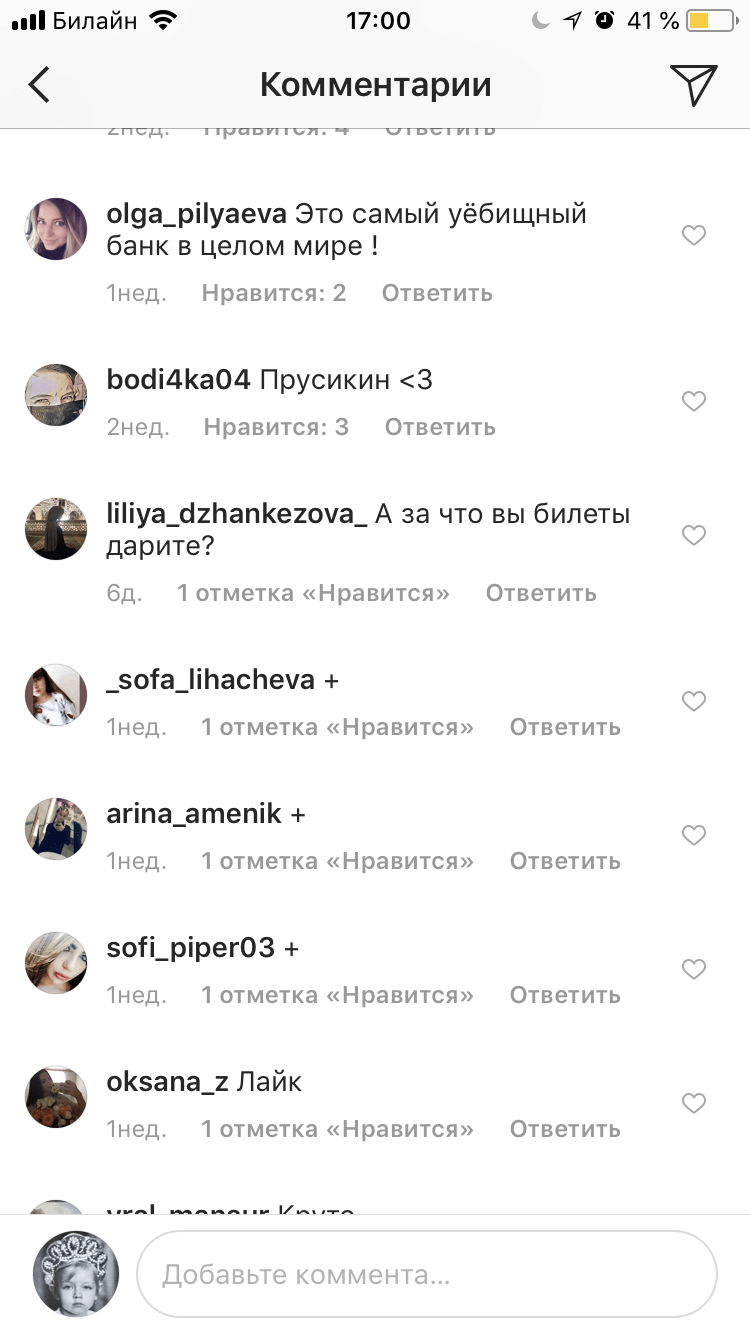Reply to arina_amenik's comment
The width and height of the screenshot is (750, 1334).
coord(565,861)
